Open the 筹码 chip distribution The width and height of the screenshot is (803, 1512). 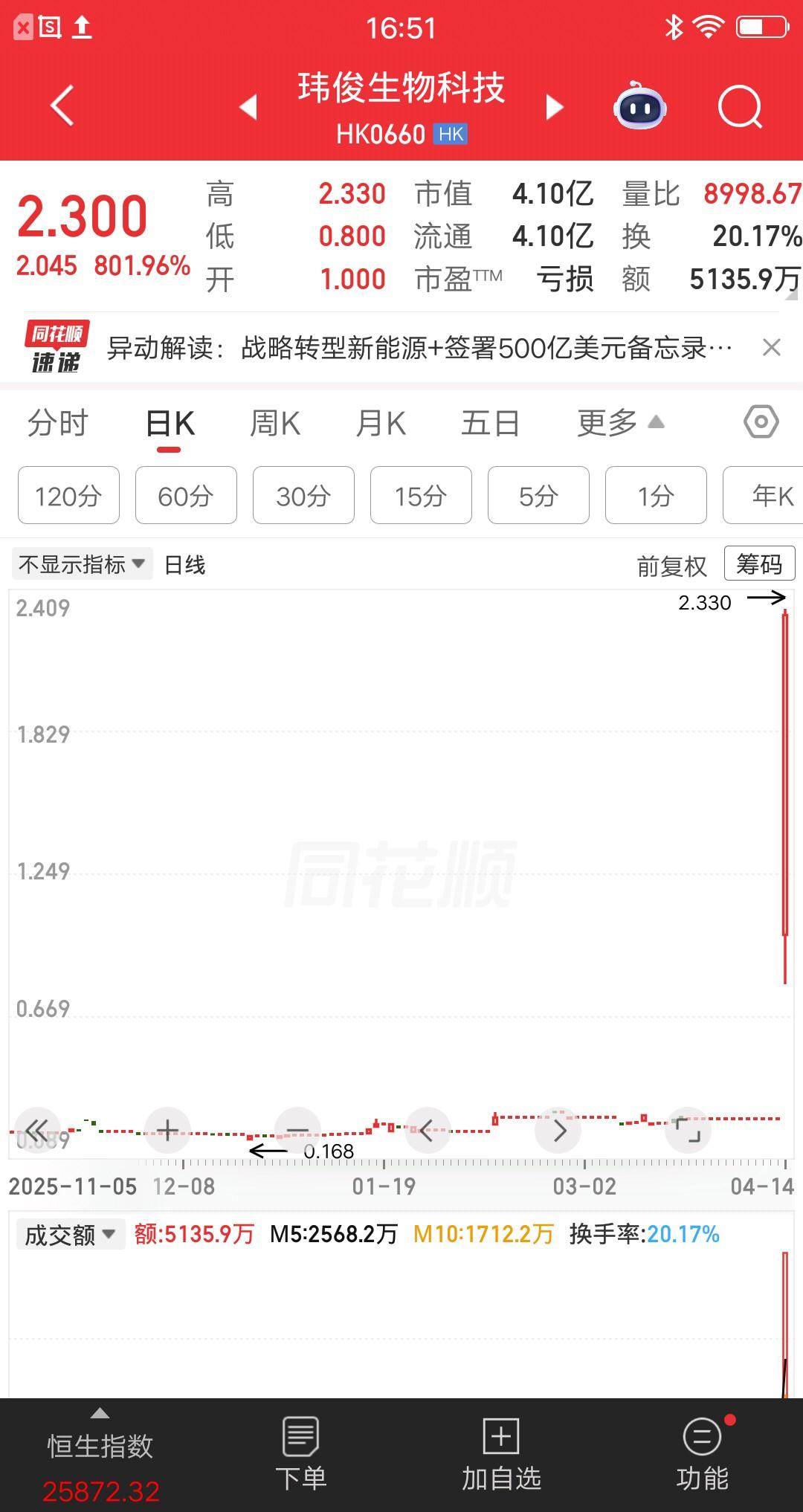coord(759,564)
